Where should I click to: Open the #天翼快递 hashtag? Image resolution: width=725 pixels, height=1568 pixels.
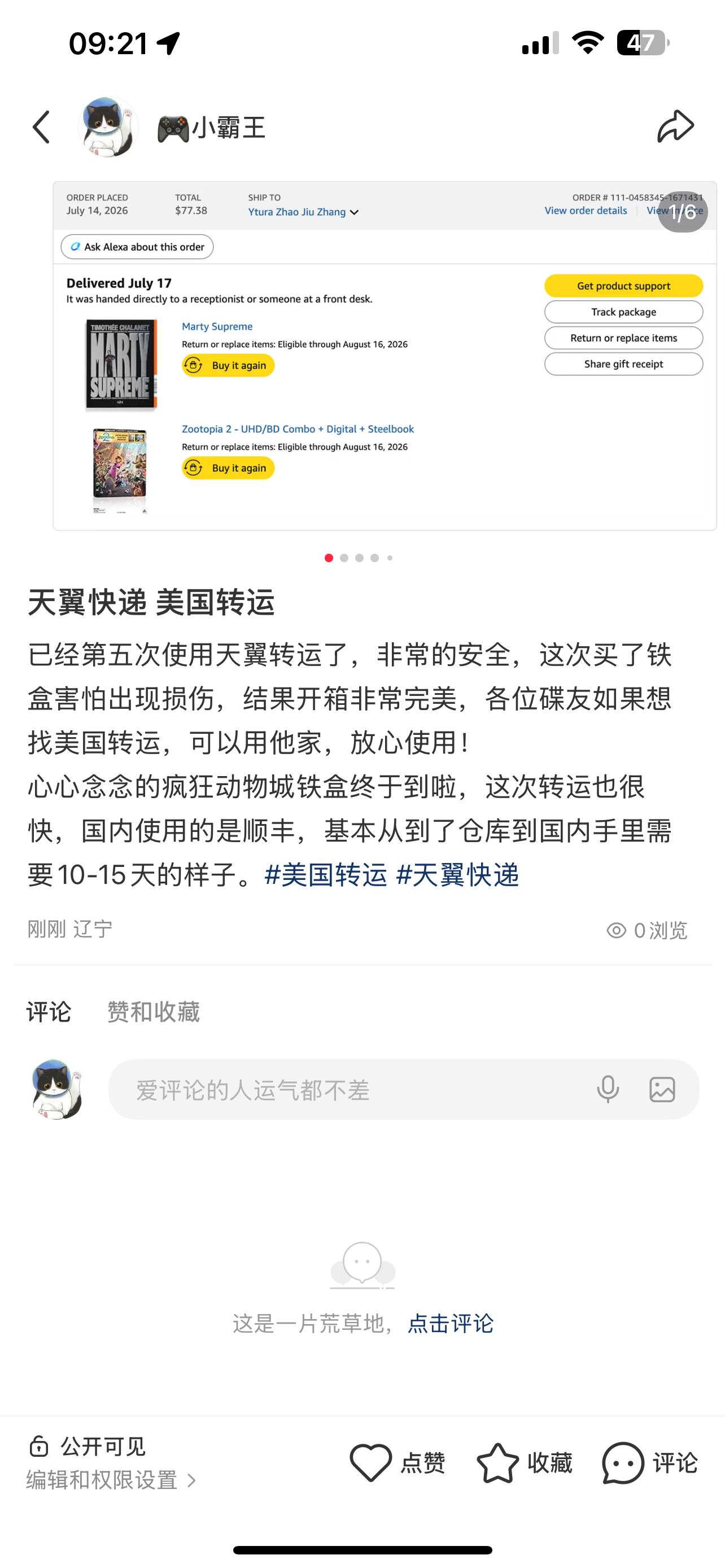coord(457,875)
